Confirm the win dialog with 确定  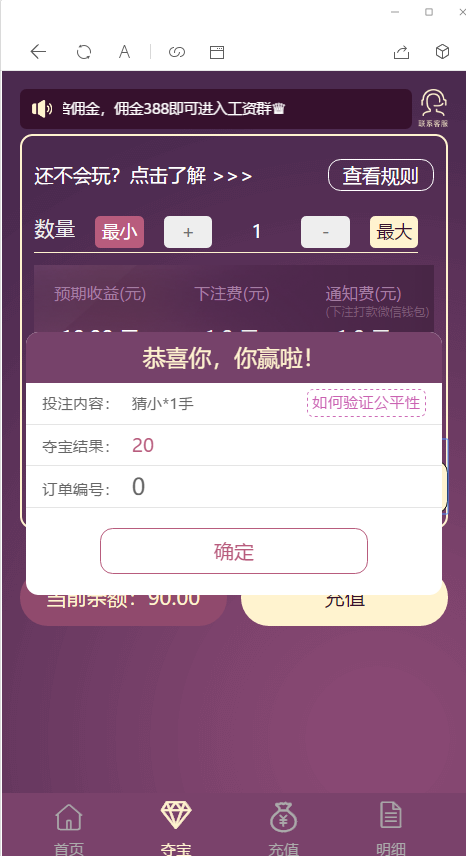tap(234, 551)
